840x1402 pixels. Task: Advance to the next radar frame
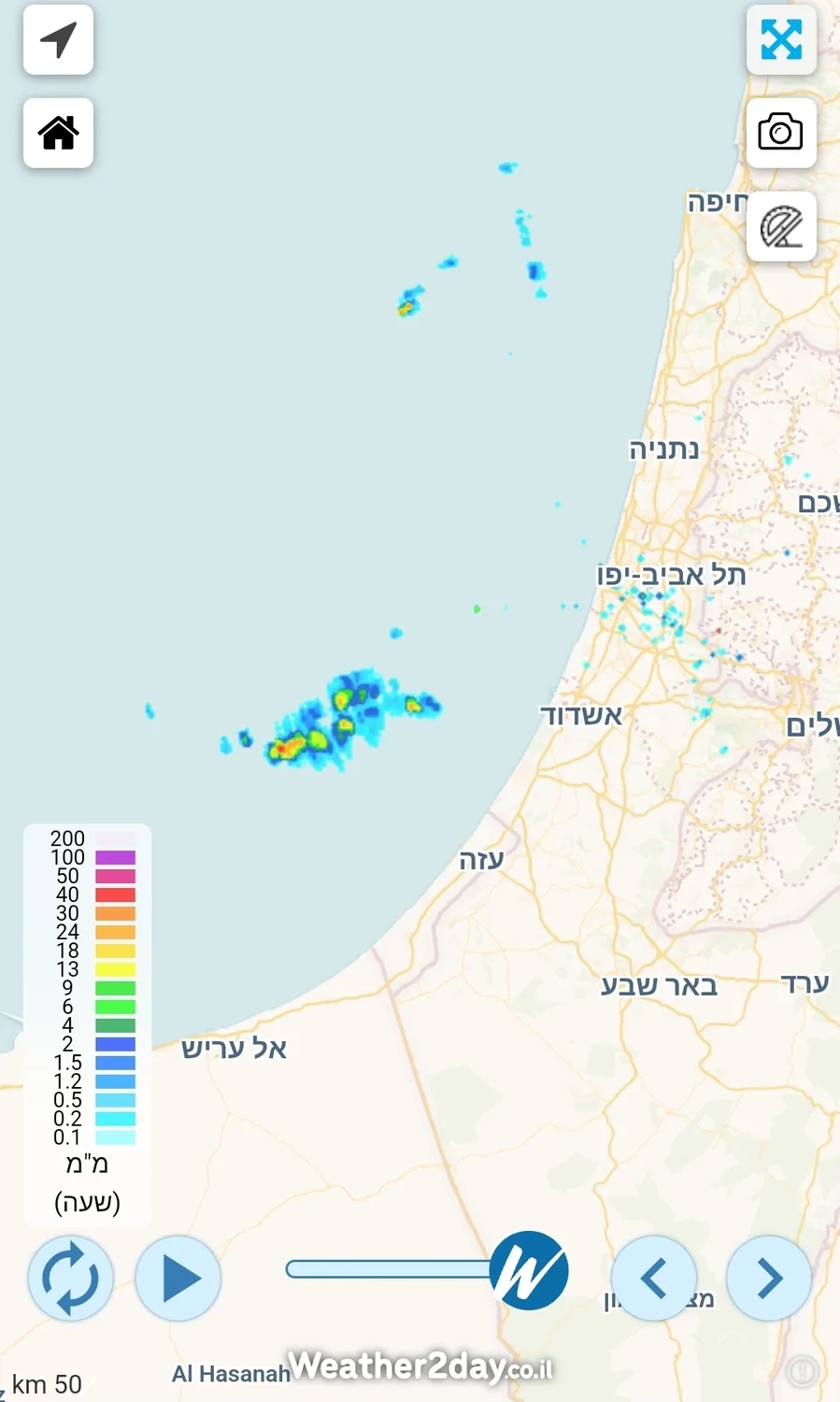pos(769,1278)
